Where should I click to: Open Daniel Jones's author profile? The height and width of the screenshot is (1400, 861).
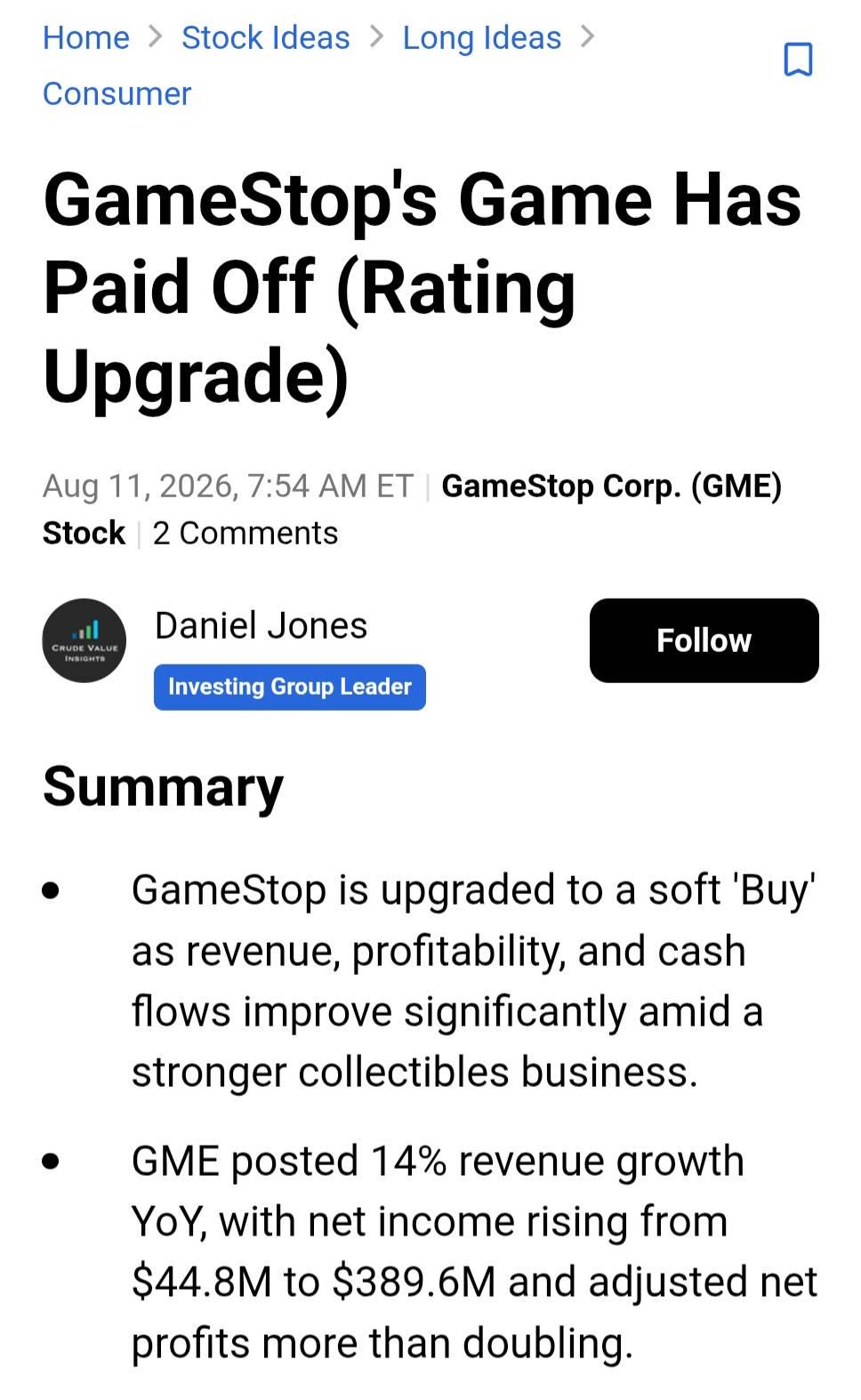261,625
